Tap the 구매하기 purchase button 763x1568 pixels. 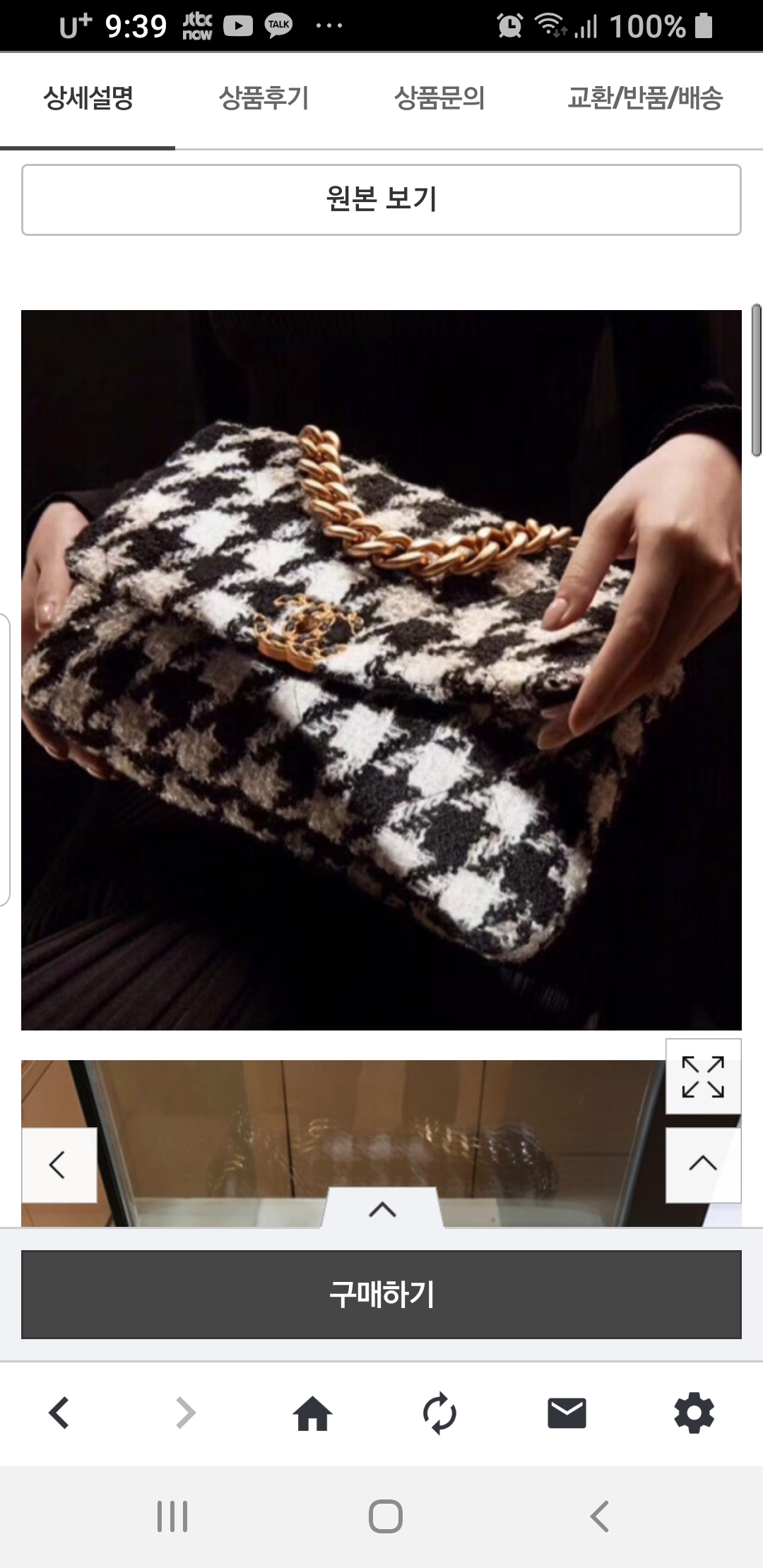381,1294
